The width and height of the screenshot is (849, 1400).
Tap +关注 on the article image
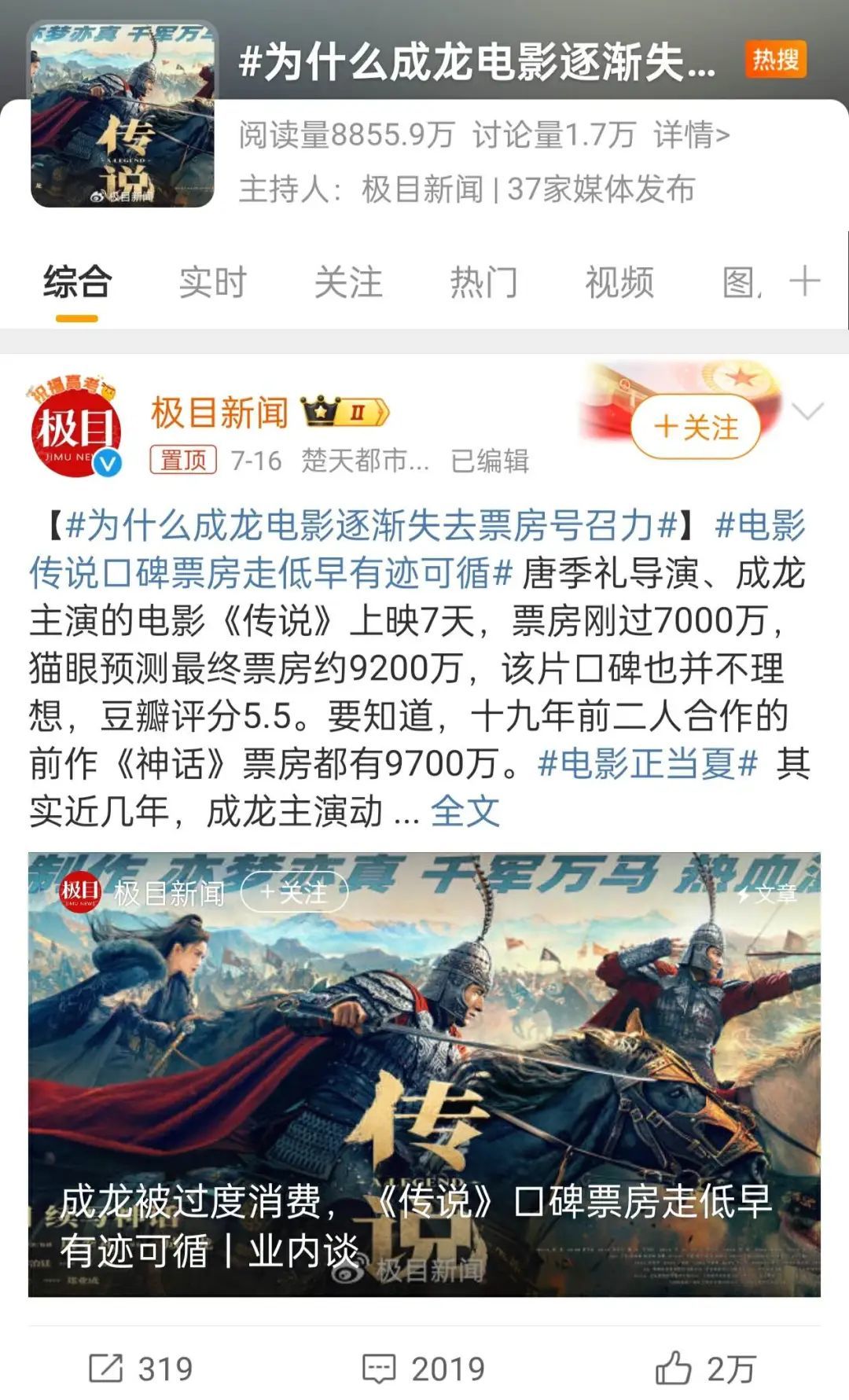tap(294, 892)
